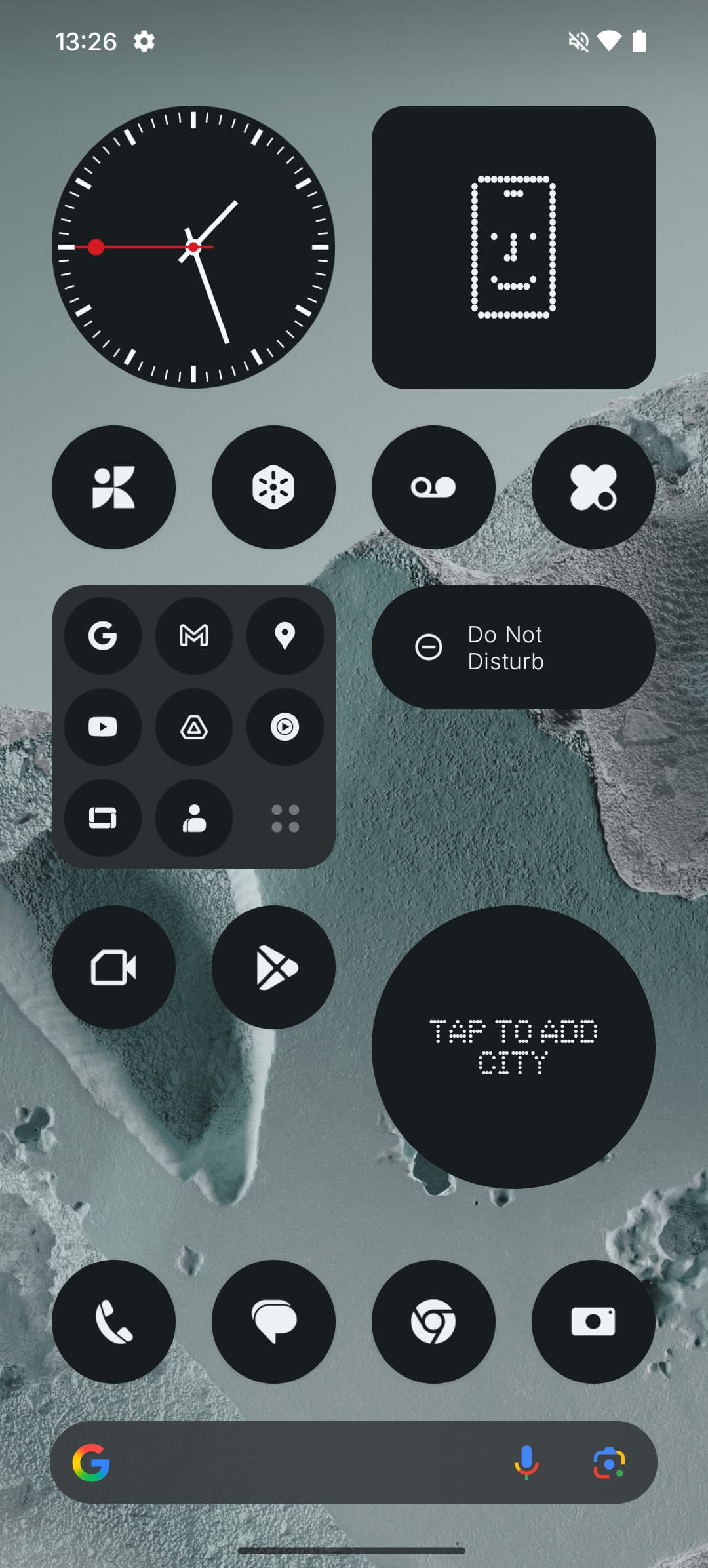Open Google Maps from the folder
Viewport: 708px width, 1568px height.
pos(285,635)
